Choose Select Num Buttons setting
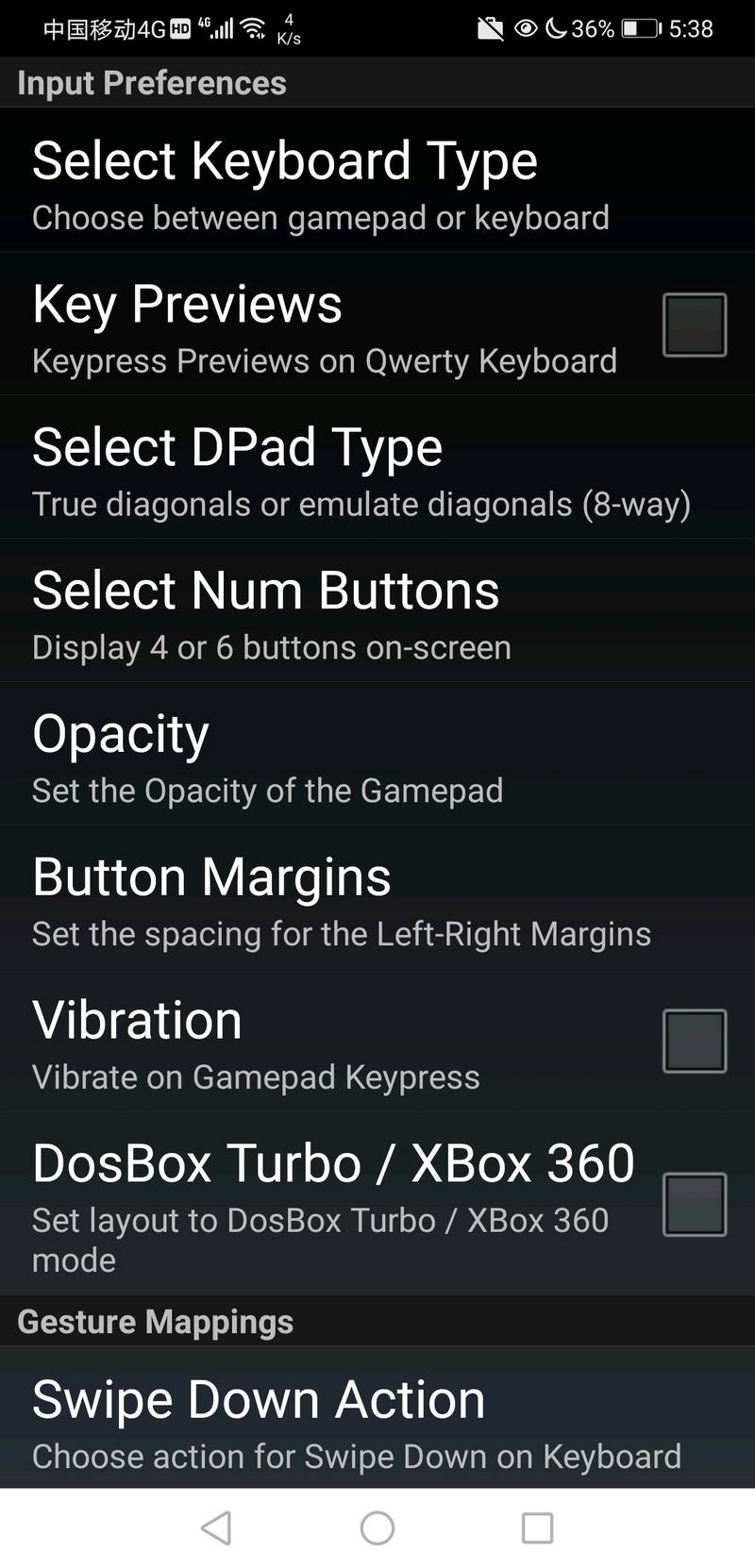 pyautogui.click(x=377, y=610)
